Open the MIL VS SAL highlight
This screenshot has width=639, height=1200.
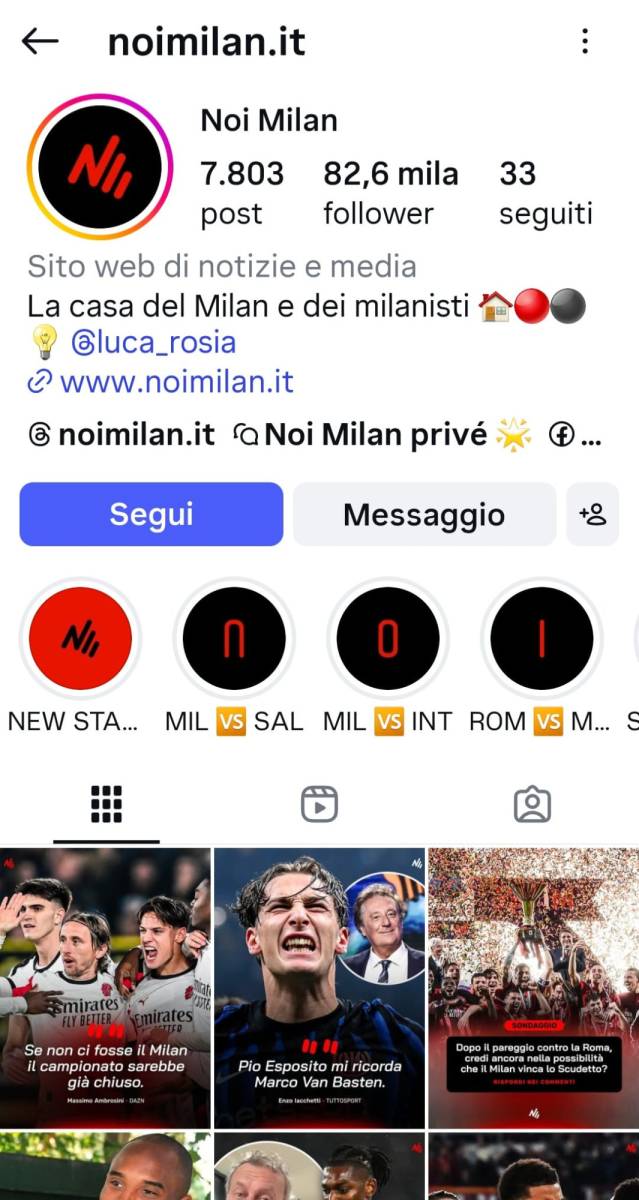coord(234,638)
